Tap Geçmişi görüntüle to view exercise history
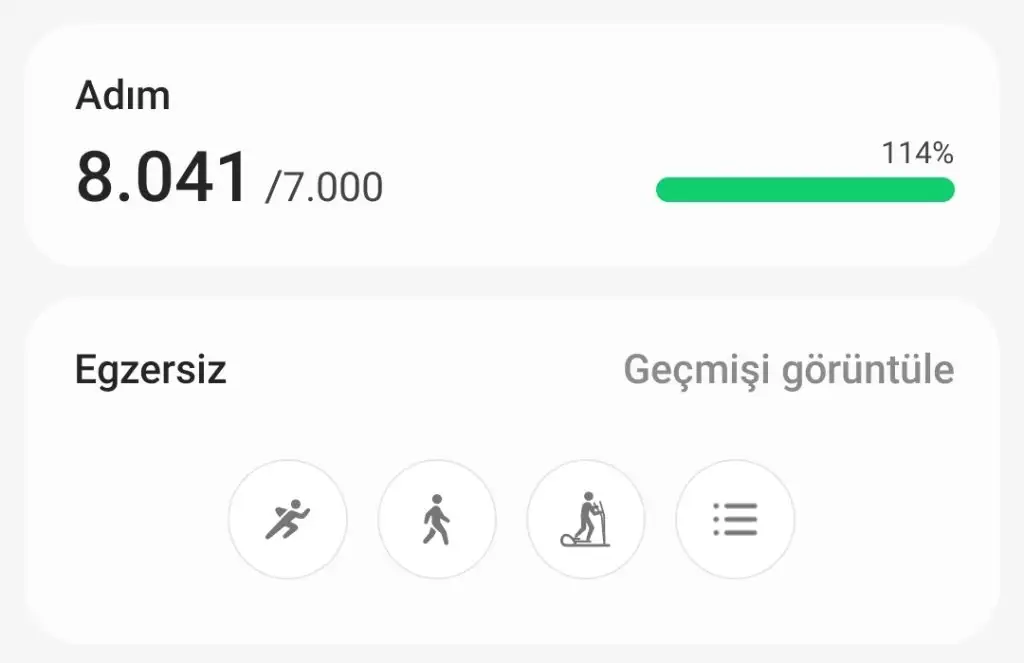Viewport: 1024px width, 663px height. pyautogui.click(x=789, y=370)
